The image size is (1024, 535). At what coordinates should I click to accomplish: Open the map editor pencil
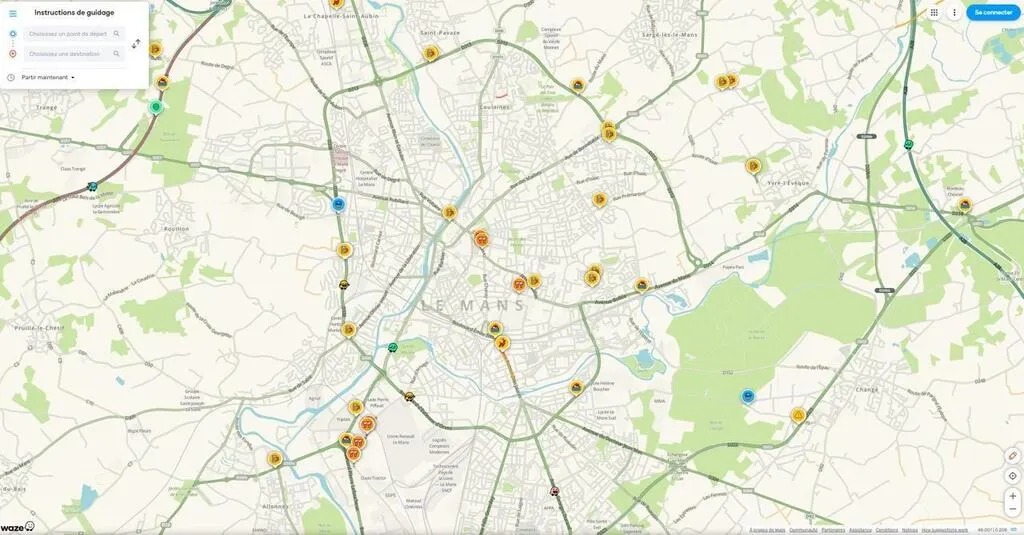pyautogui.click(x=1012, y=456)
